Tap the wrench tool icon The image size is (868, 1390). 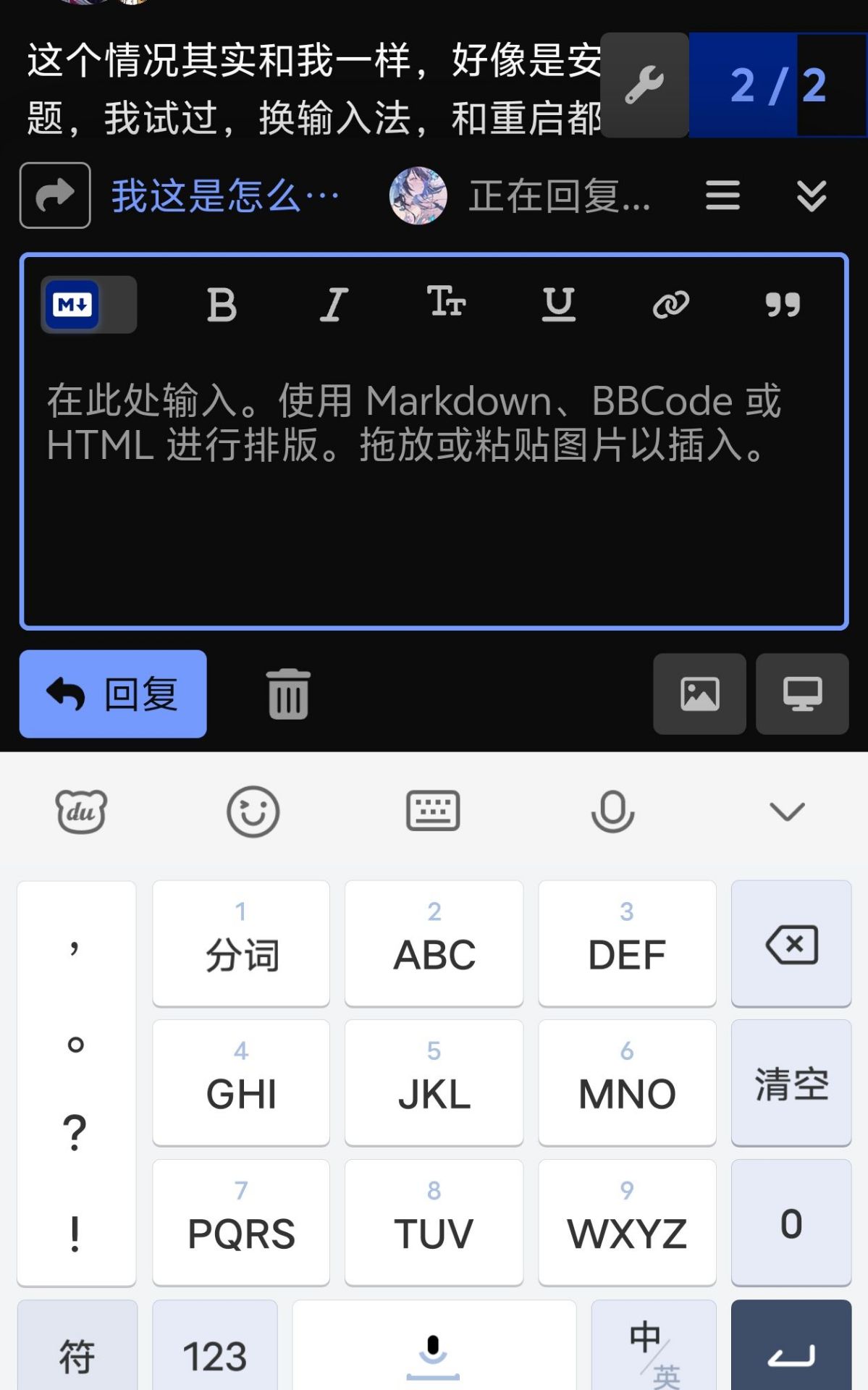click(644, 85)
